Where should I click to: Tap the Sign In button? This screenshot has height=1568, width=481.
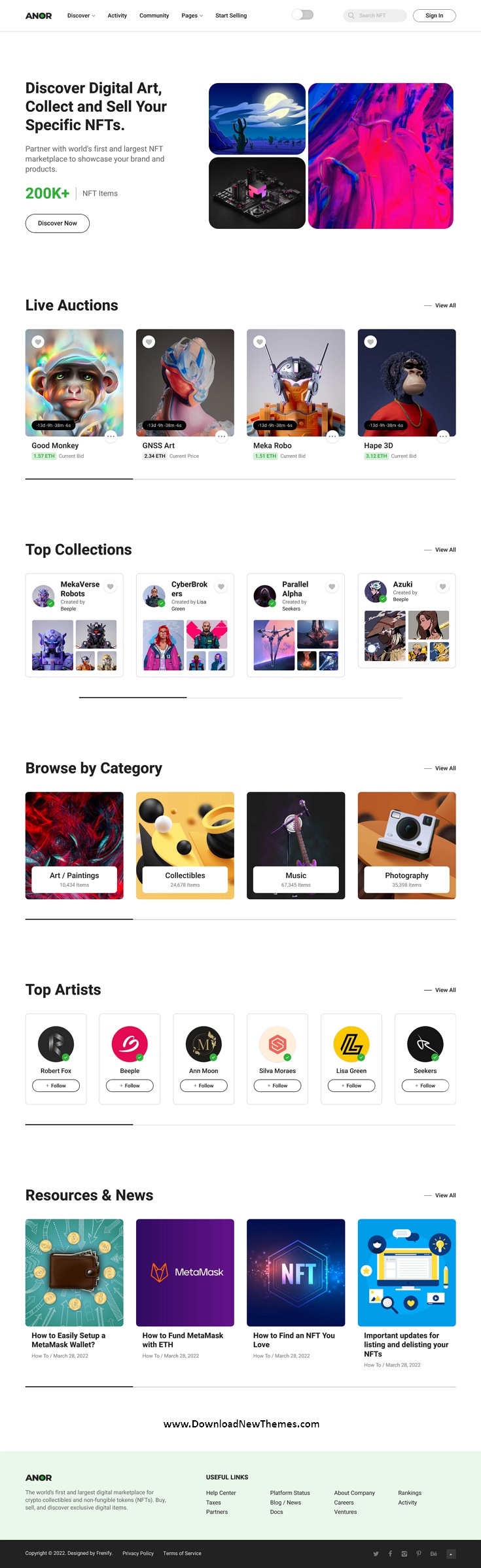click(x=435, y=16)
